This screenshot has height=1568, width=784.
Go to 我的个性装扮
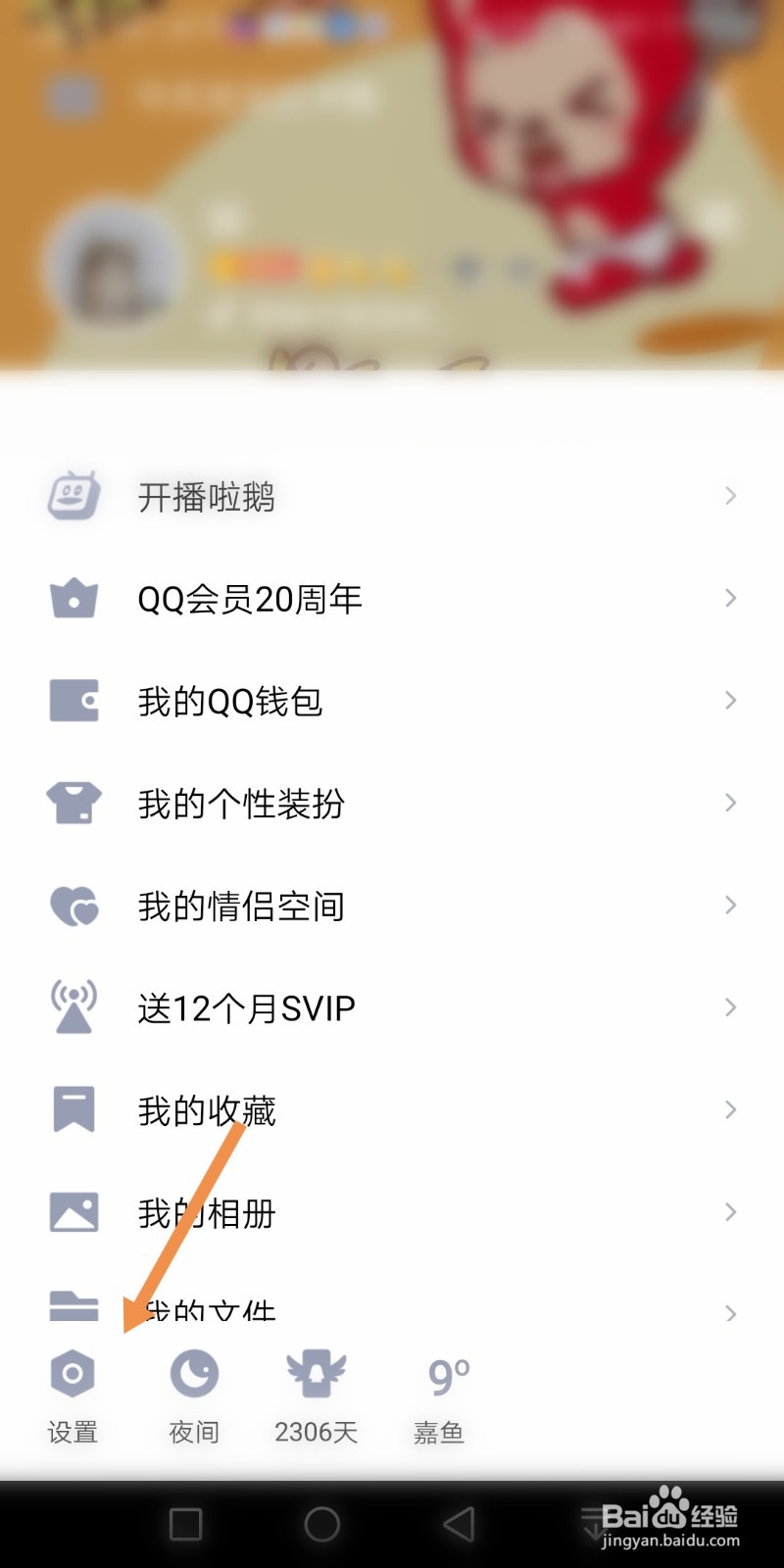coord(392,804)
